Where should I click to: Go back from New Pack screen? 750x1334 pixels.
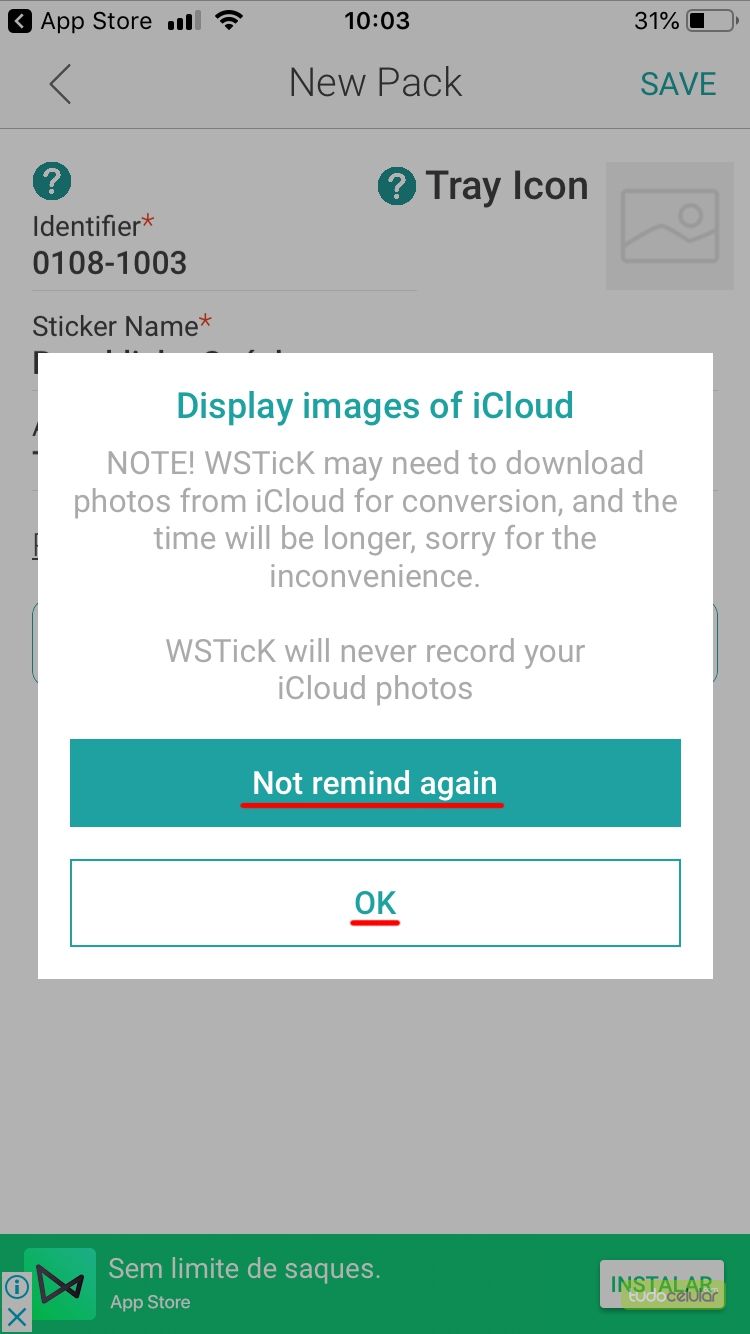click(x=60, y=84)
